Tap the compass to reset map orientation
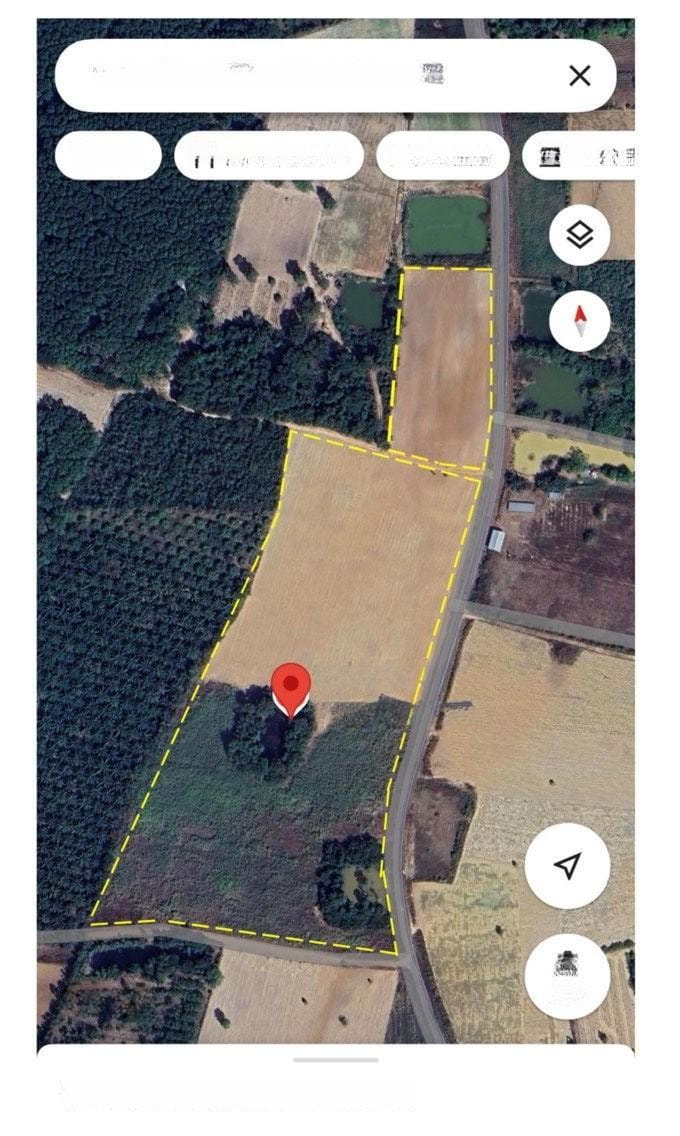Viewport: 680px width, 1136px height. pos(579,321)
